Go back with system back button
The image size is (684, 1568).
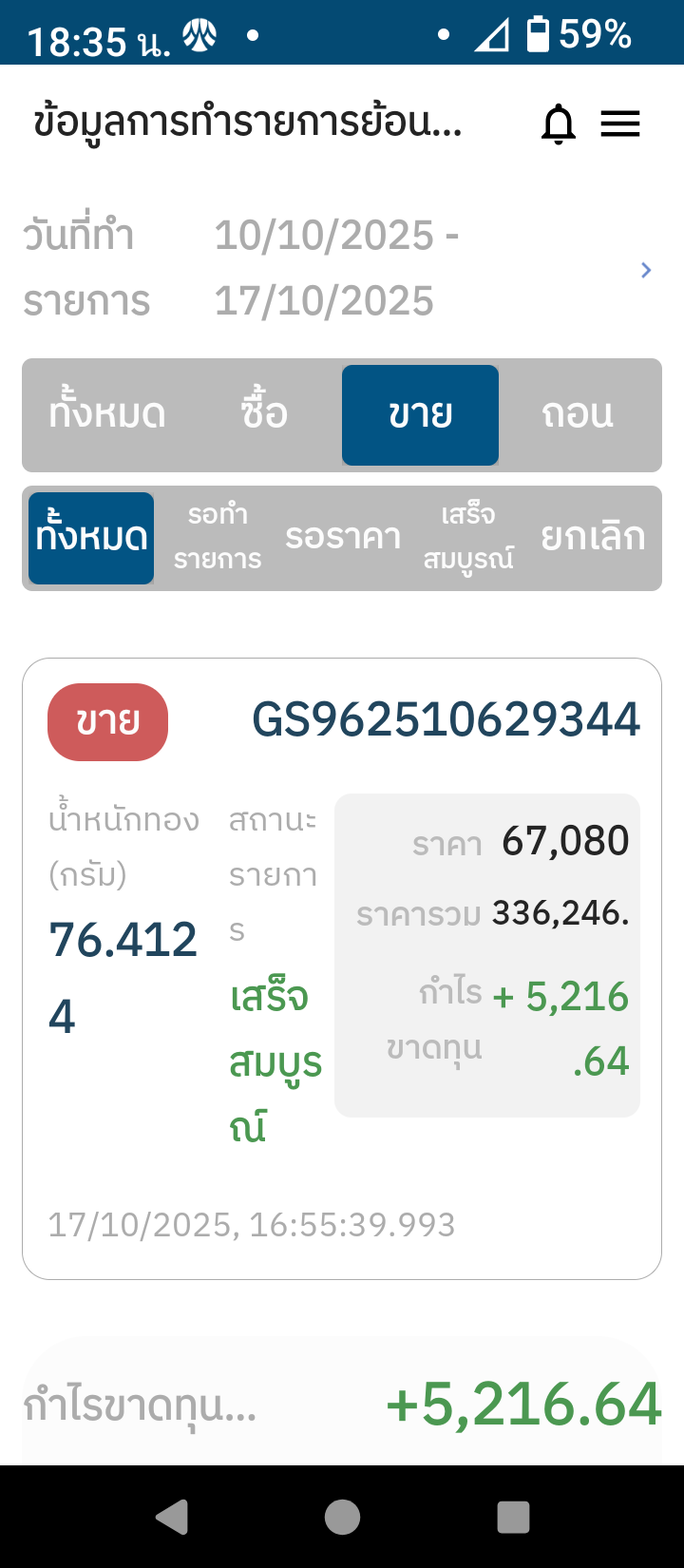[172, 1518]
